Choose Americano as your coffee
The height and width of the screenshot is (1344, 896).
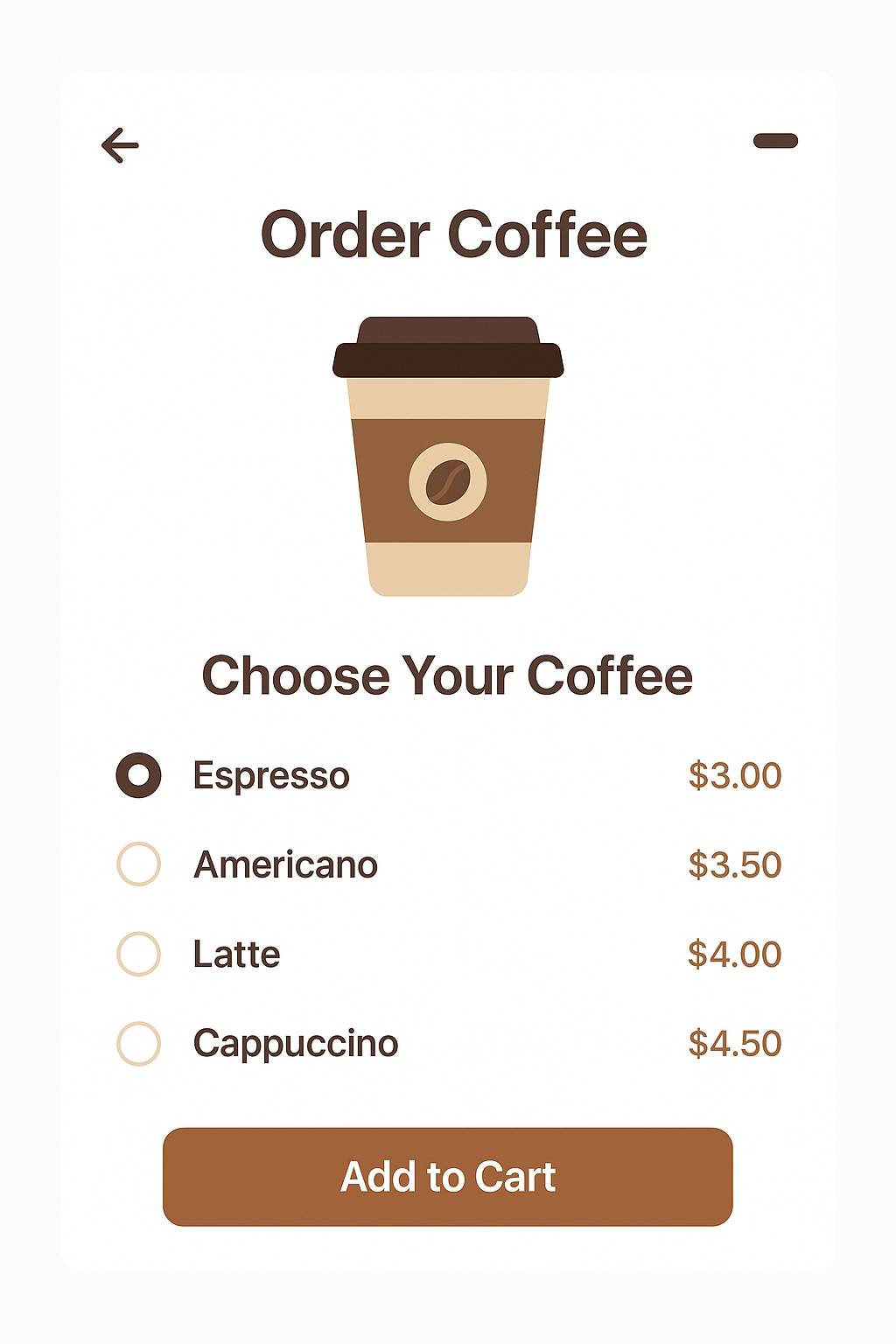pos(138,864)
